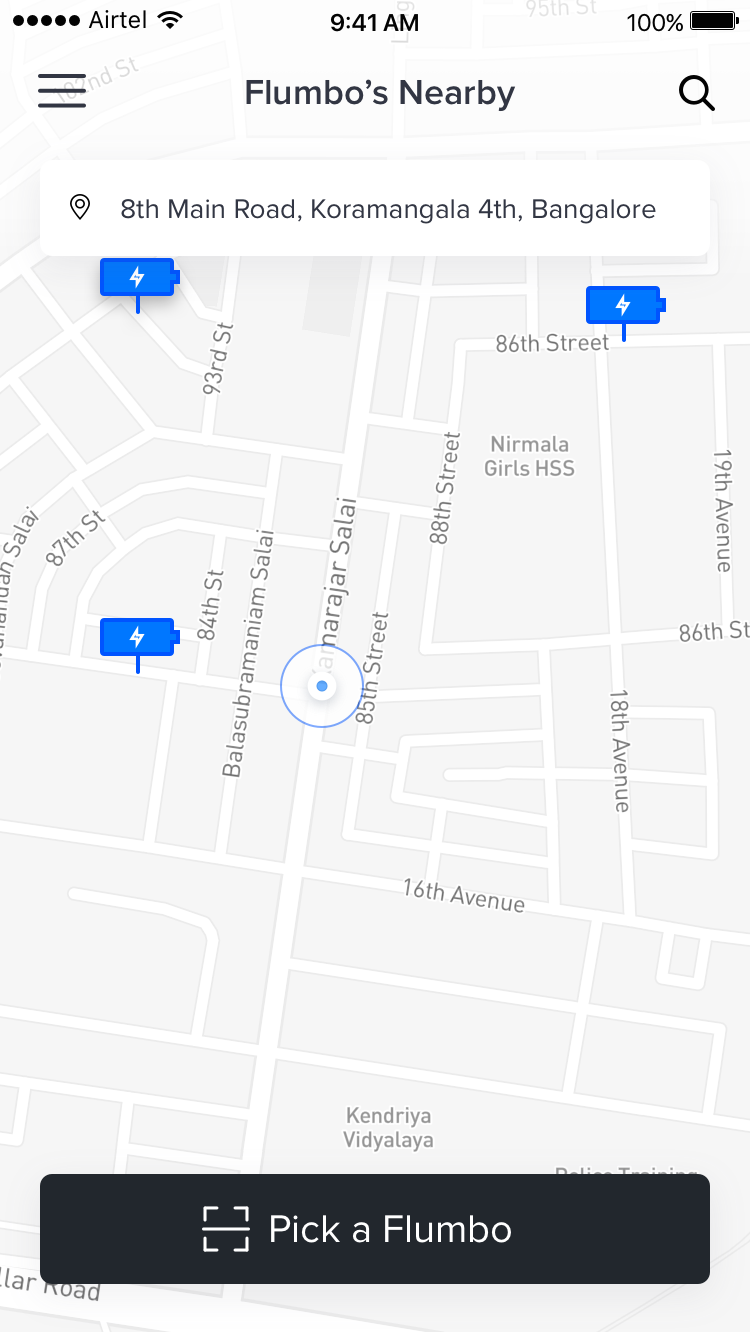Select the battery marker near 93rd St
The width and height of the screenshot is (750, 1334).
pyautogui.click(x=138, y=277)
